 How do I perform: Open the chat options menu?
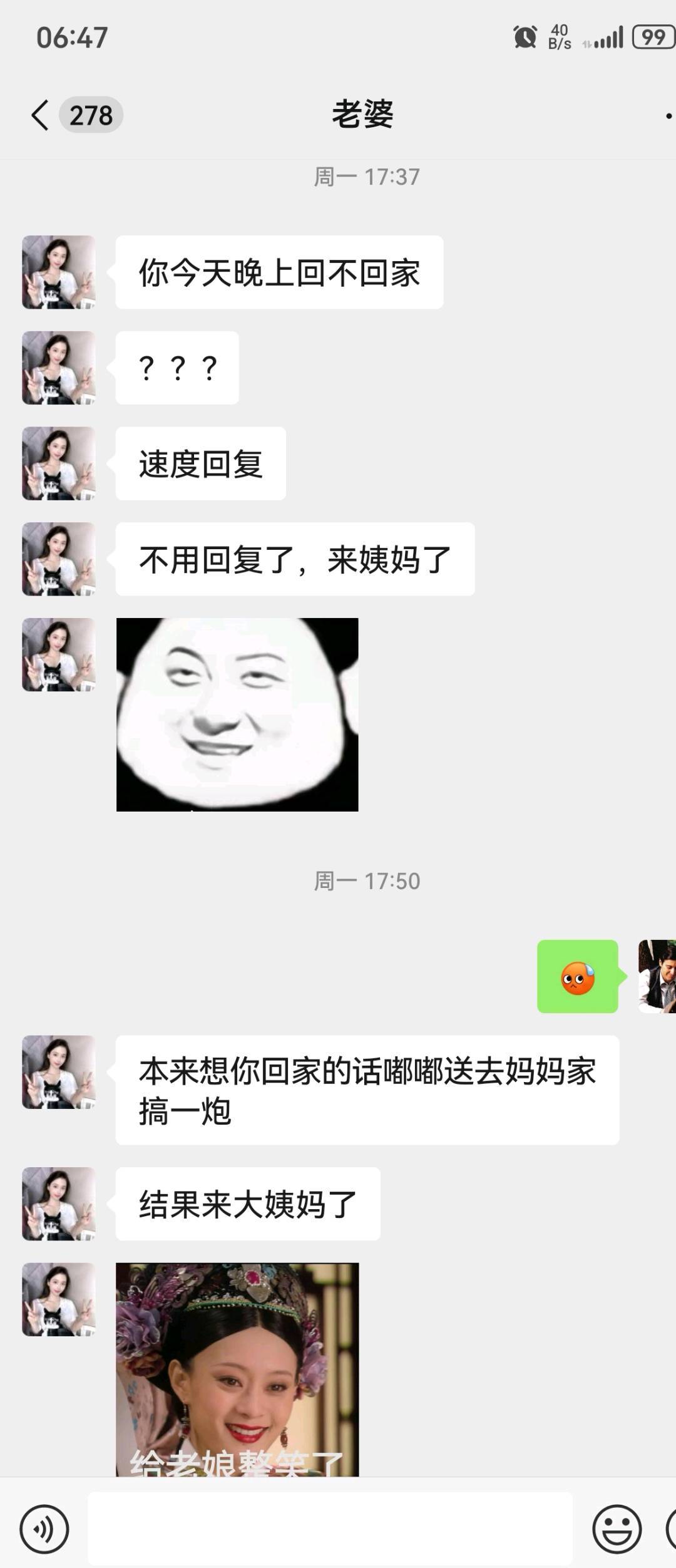coord(667,116)
